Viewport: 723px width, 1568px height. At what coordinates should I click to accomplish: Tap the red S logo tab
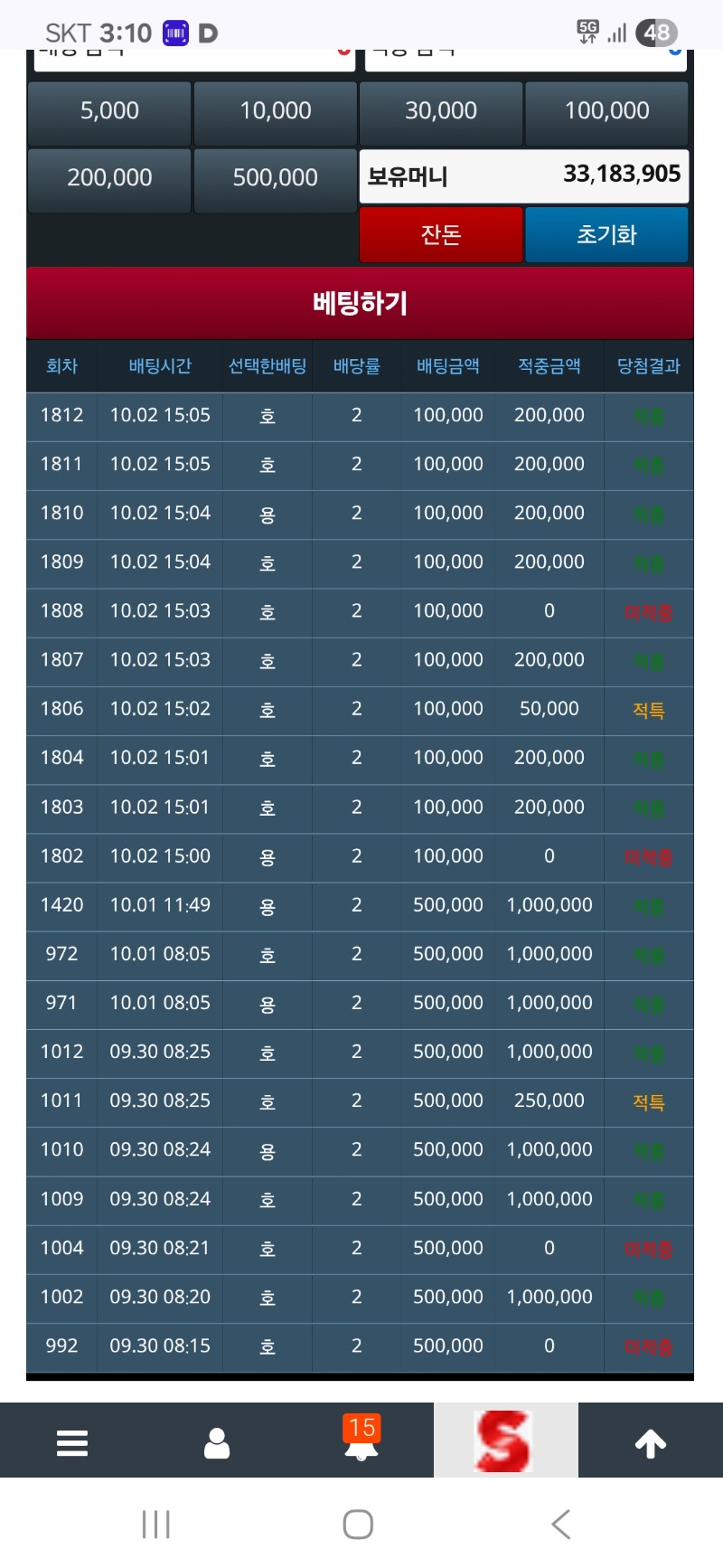coord(505,1440)
